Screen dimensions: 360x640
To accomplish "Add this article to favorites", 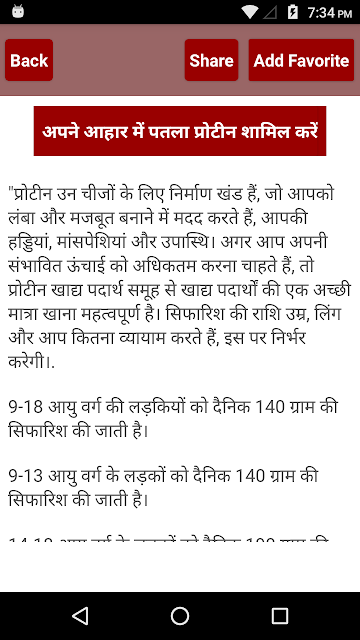I will coord(301,60).
